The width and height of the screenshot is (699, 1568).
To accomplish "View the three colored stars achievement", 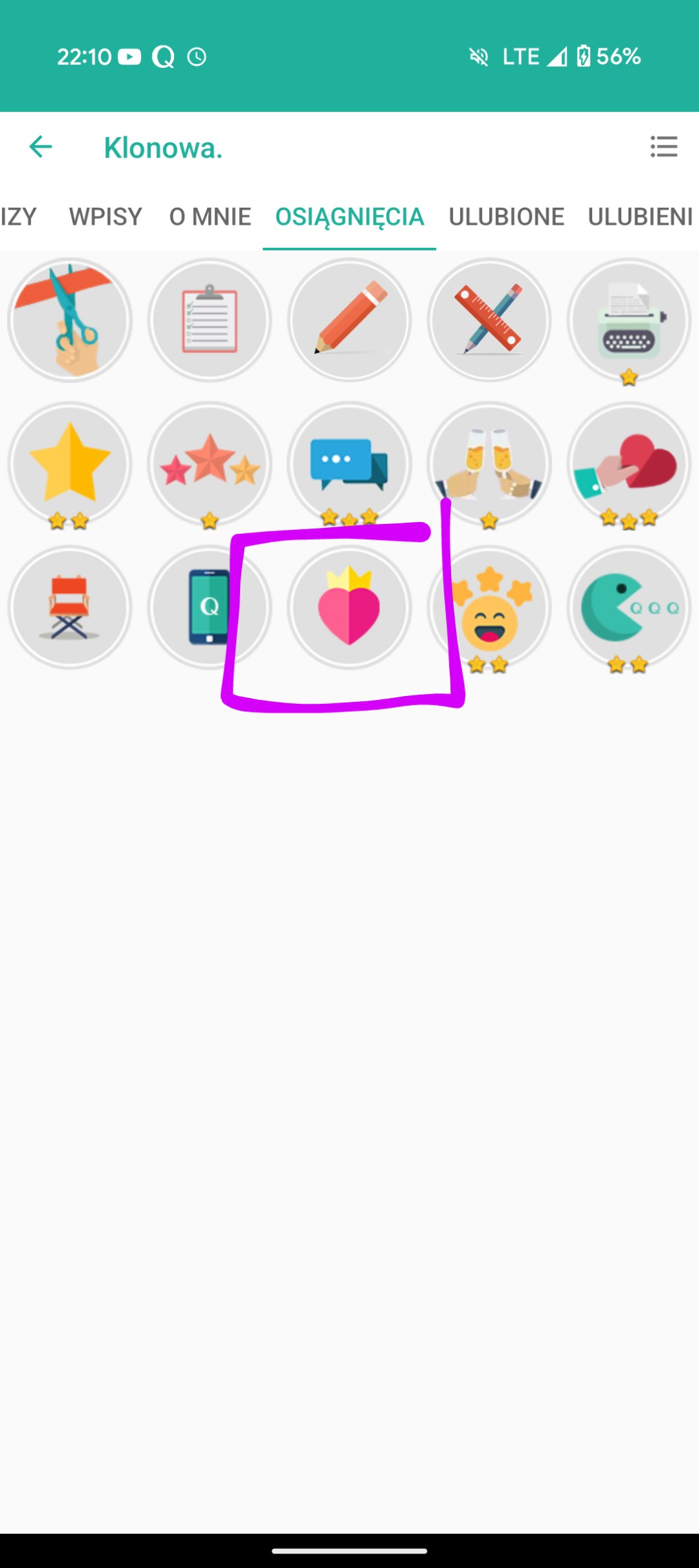I will tap(210, 464).
